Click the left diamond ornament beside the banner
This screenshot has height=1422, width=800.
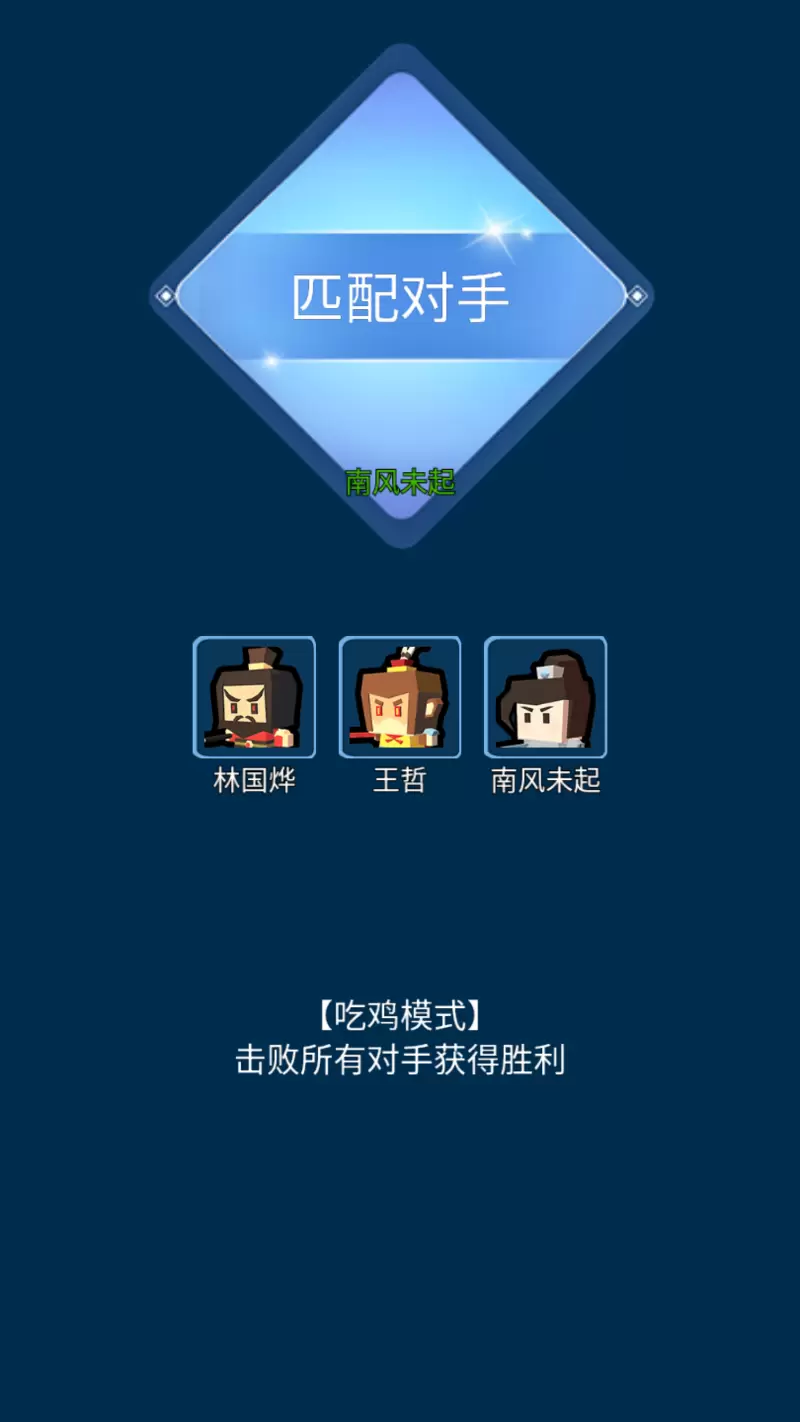coord(163,296)
